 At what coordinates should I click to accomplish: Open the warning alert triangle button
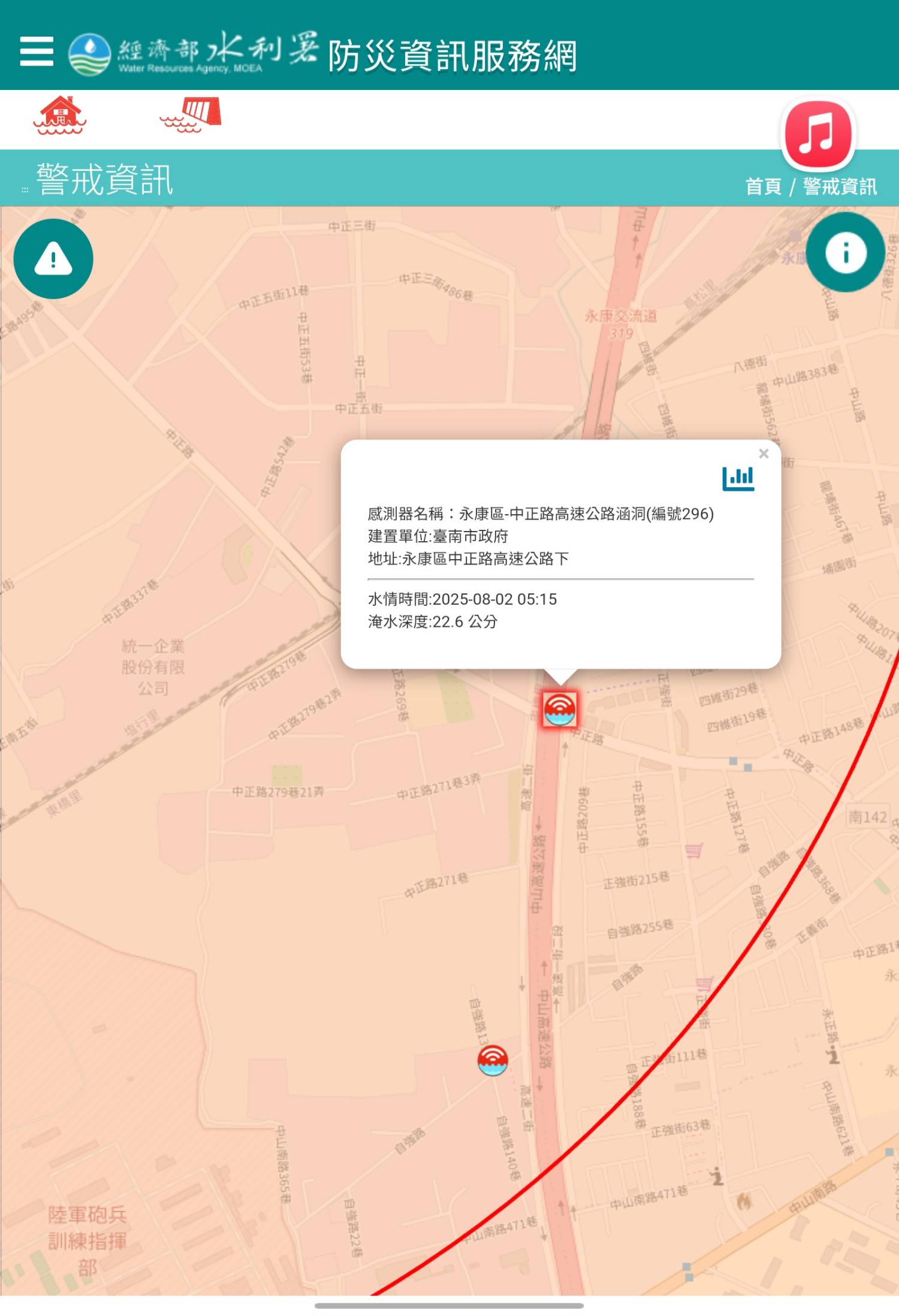pyautogui.click(x=53, y=259)
